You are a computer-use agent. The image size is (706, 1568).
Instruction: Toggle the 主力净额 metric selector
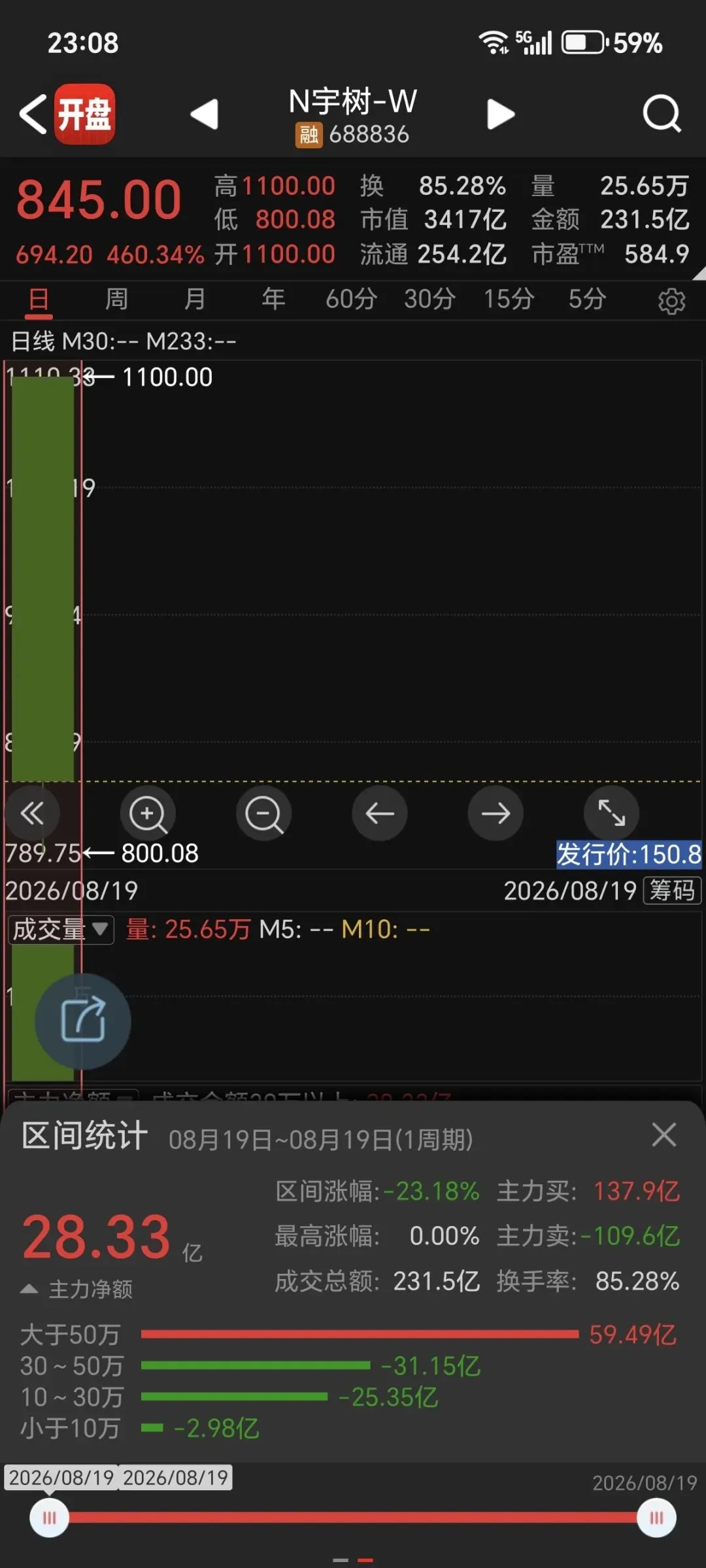click(76, 1289)
